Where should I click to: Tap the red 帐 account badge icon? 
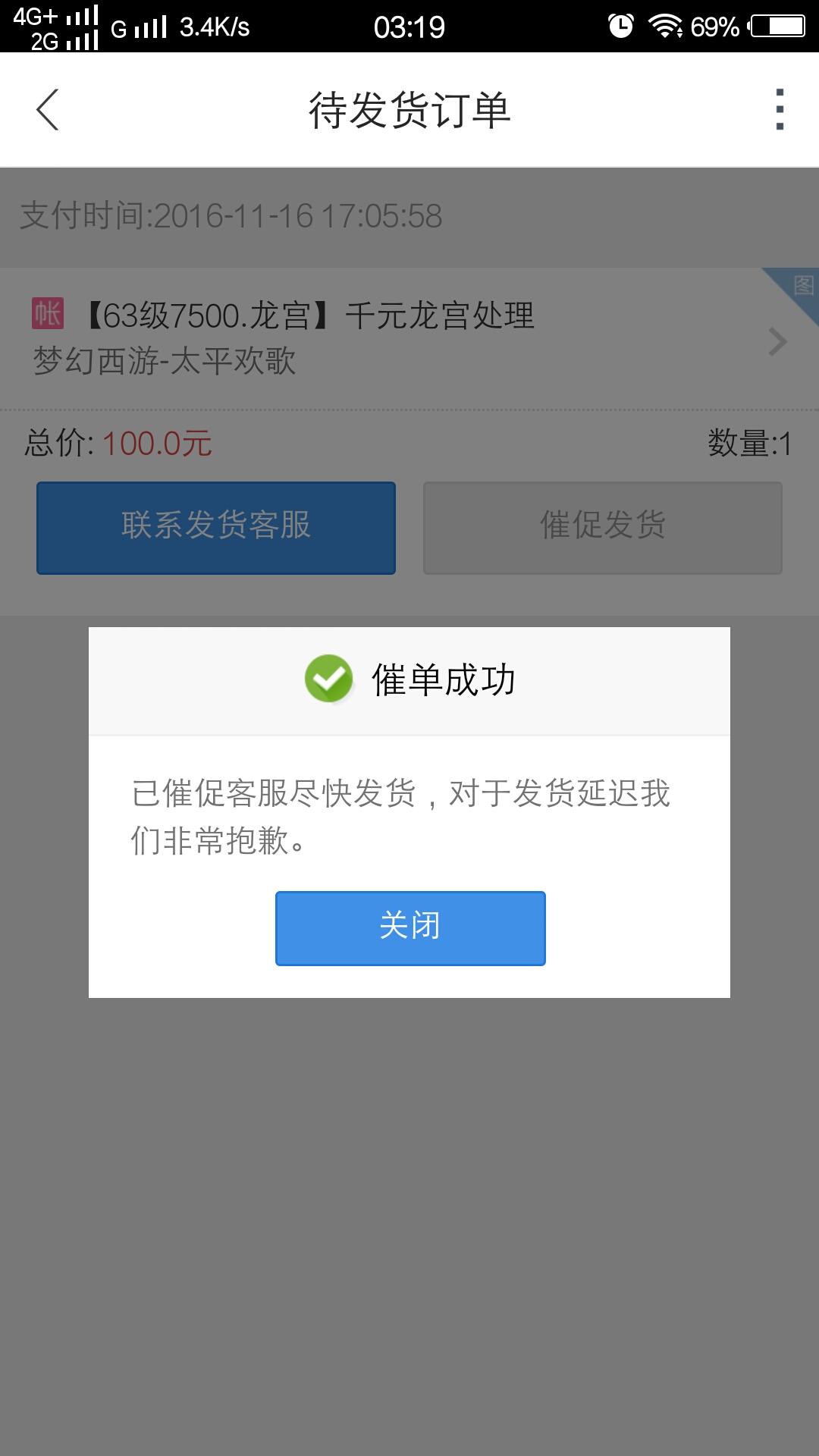click(x=47, y=313)
